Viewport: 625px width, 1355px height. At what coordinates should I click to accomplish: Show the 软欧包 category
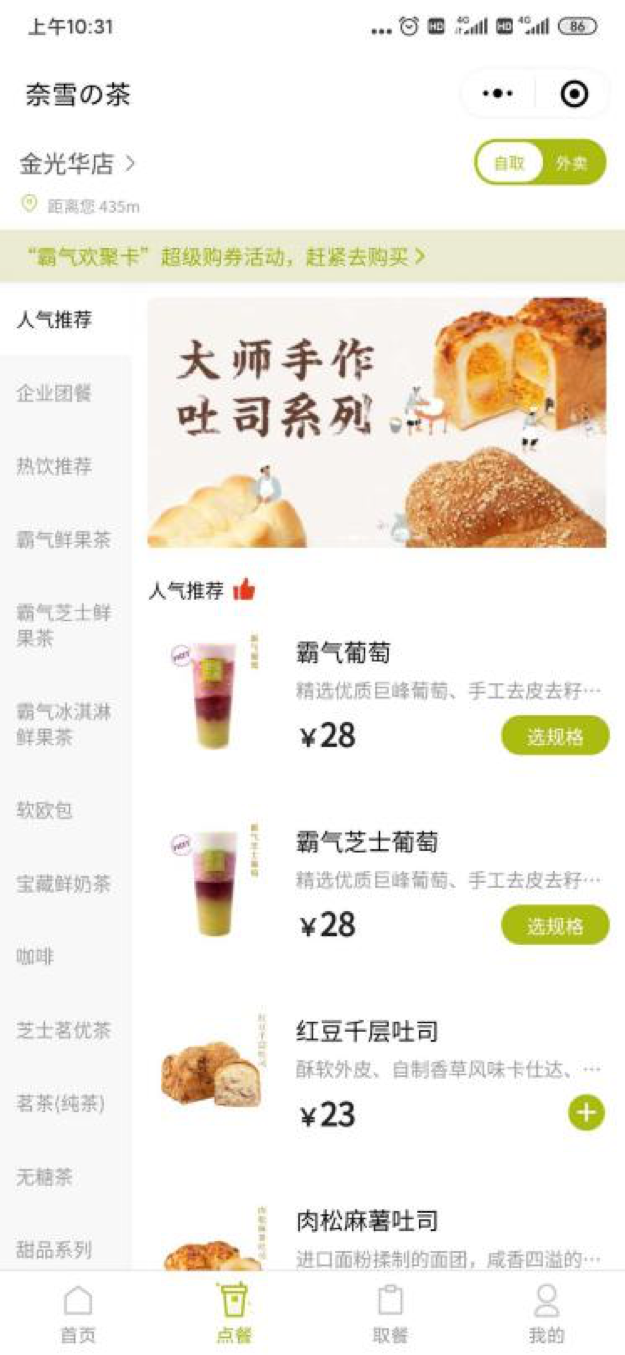[x=45, y=810]
